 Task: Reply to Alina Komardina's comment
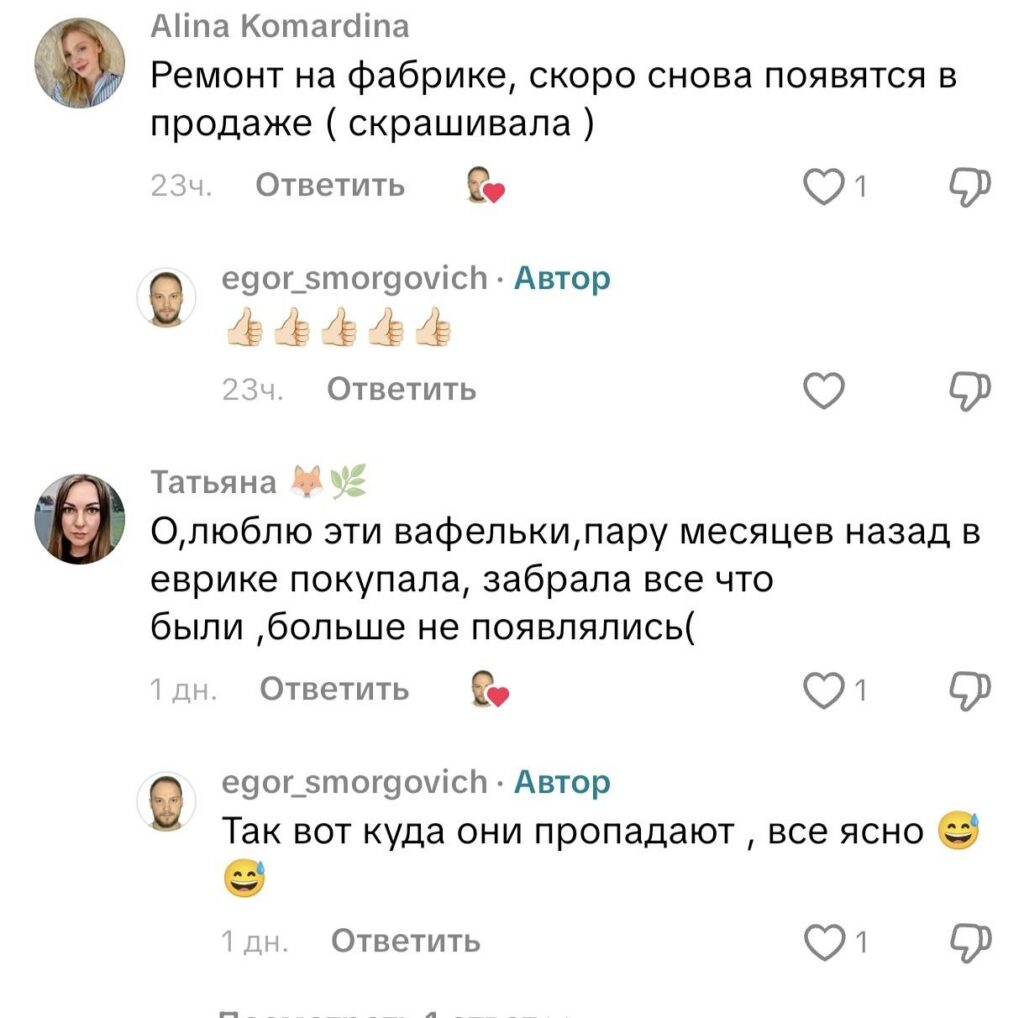[x=330, y=186]
